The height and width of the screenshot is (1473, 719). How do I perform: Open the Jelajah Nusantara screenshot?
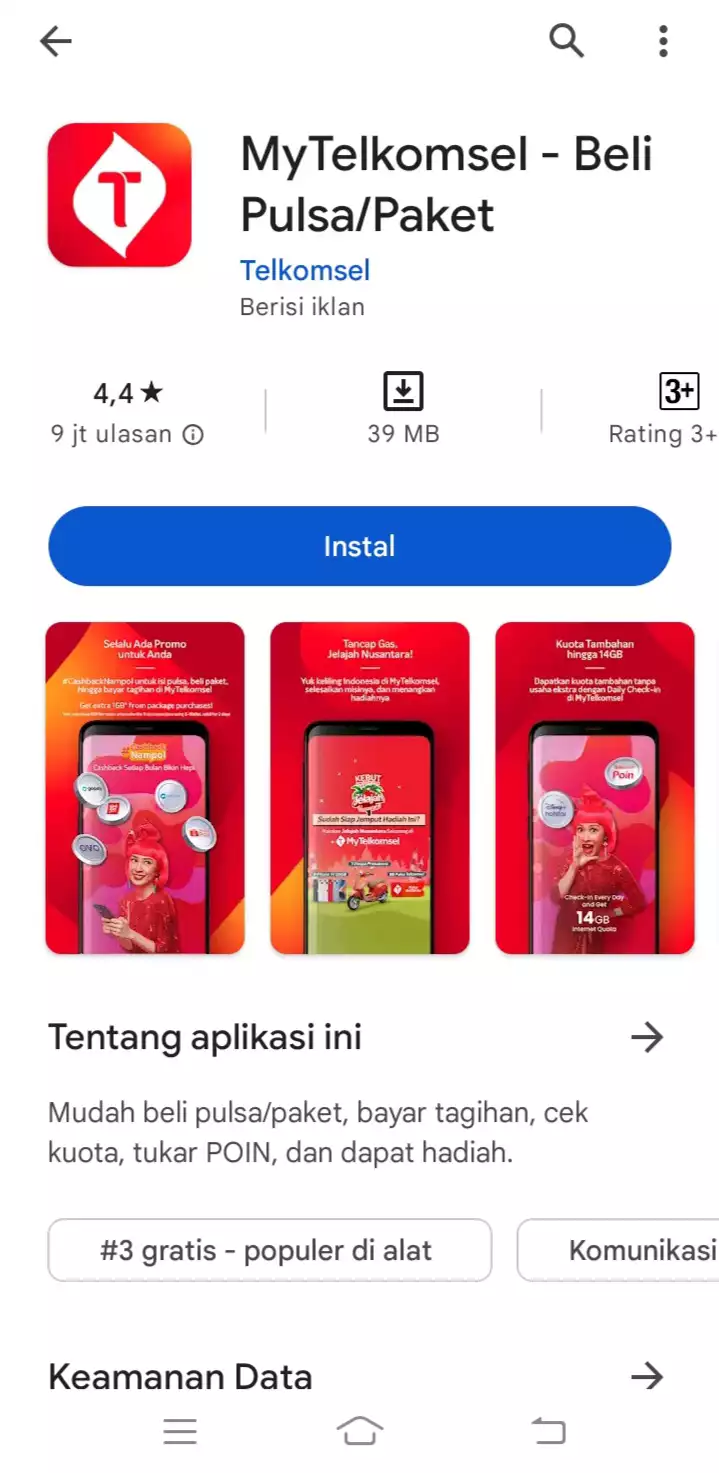point(369,788)
